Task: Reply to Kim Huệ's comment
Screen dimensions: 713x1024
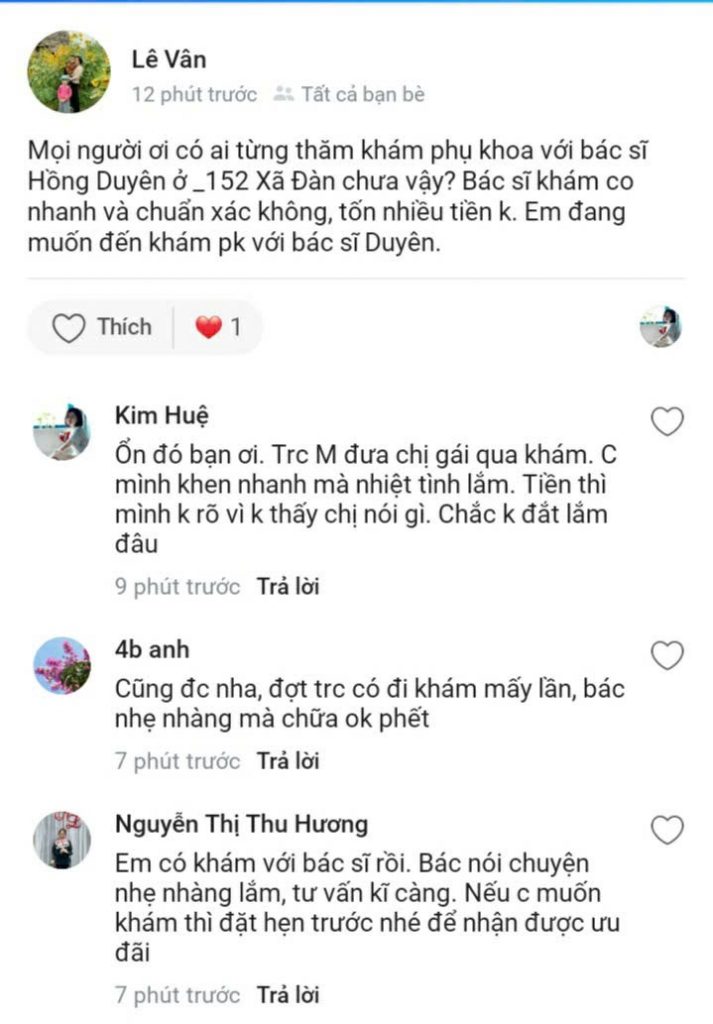Action: point(288,586)
